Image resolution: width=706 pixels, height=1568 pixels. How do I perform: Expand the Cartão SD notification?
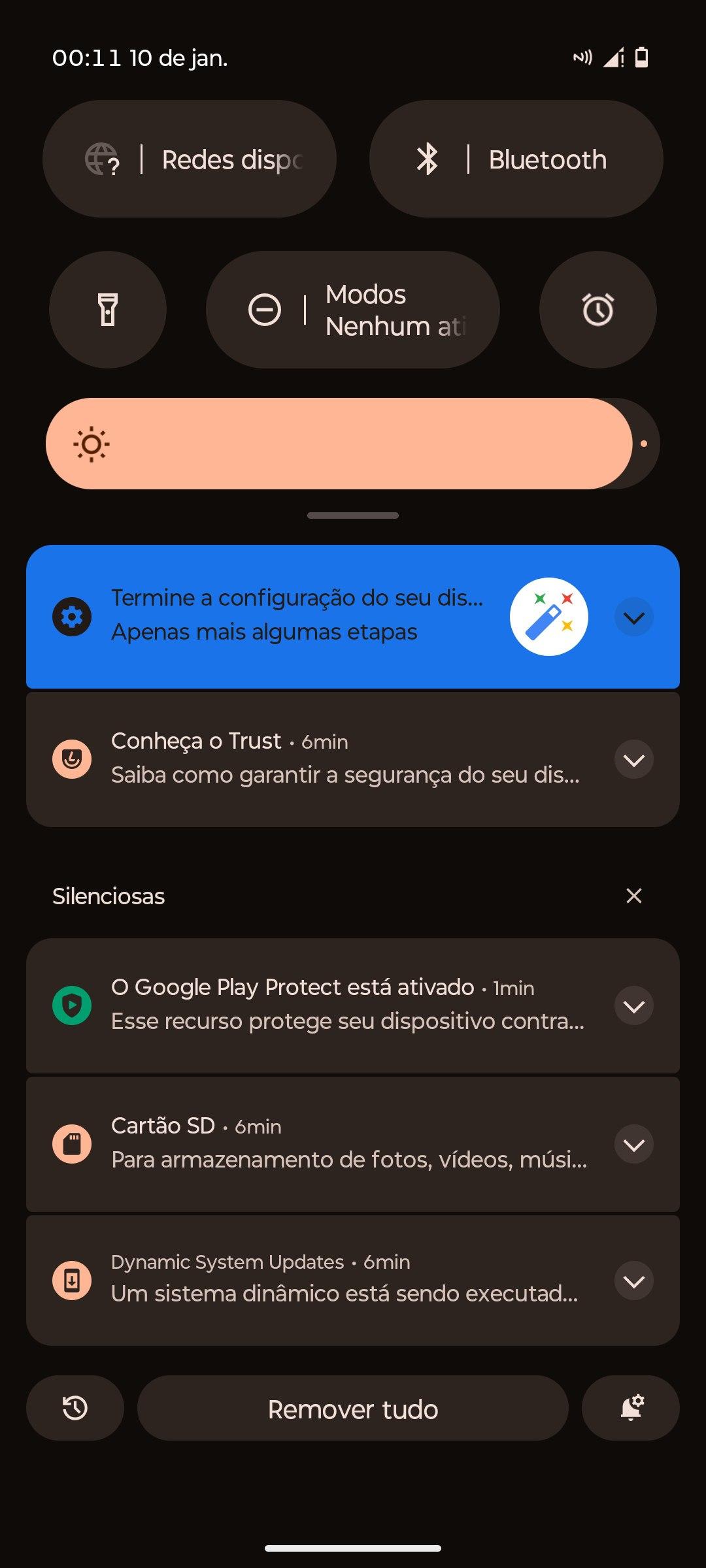(x=633, y=1144)
